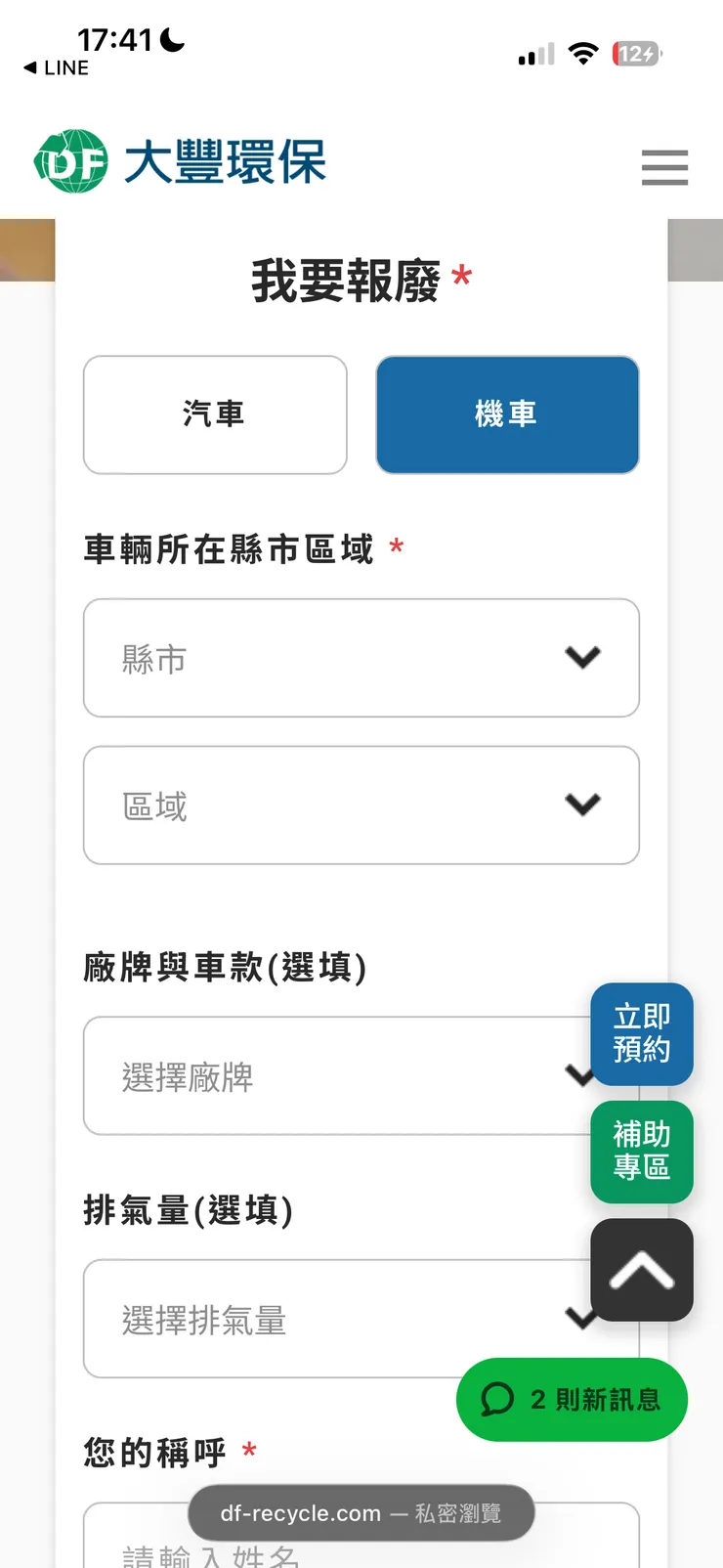723x1568 pixels.
Task: Tap the battery level indicator
Action: click(637, 55)
